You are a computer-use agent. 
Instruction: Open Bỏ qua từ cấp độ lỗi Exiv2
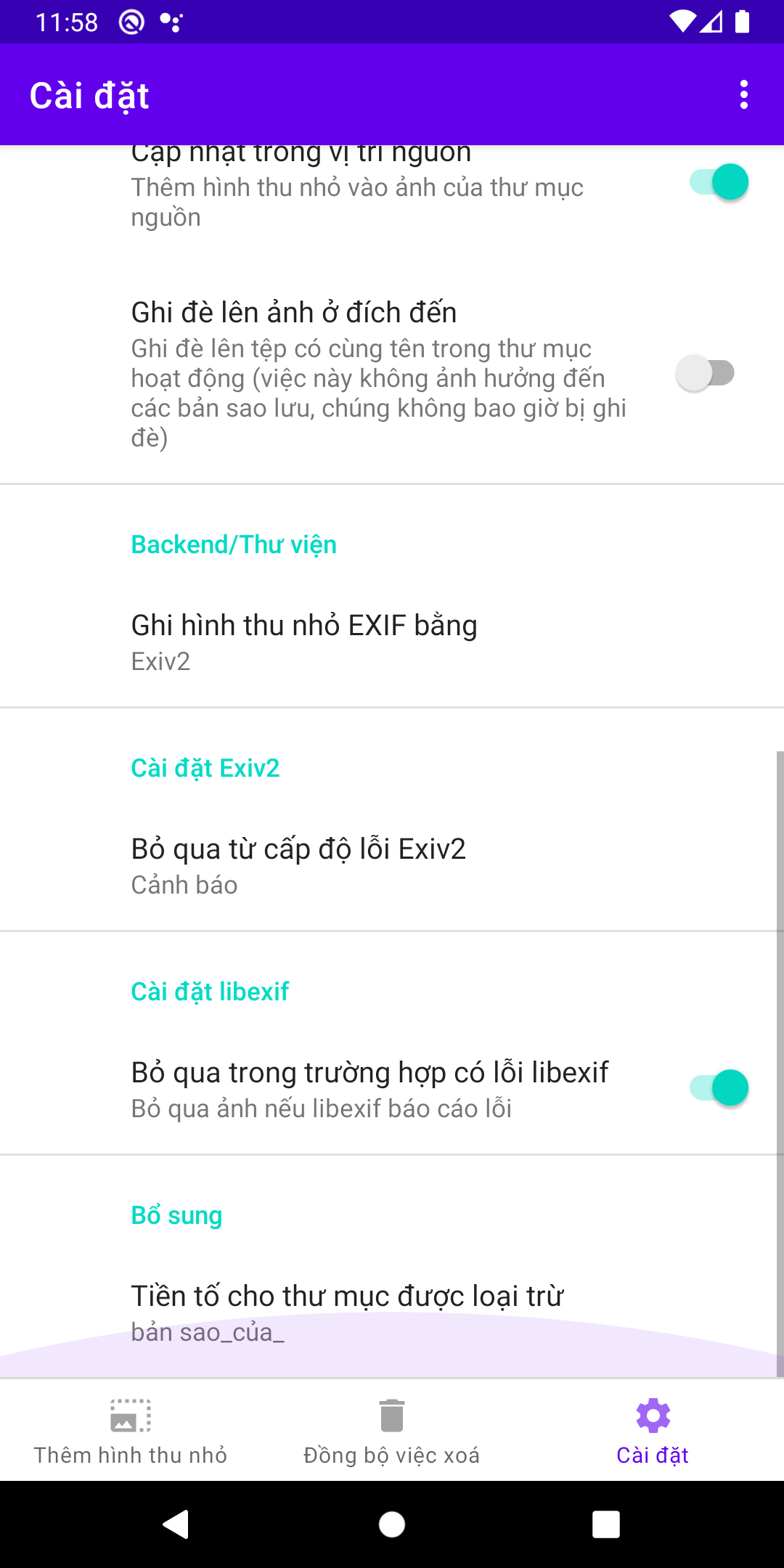[x=392, y=865]
